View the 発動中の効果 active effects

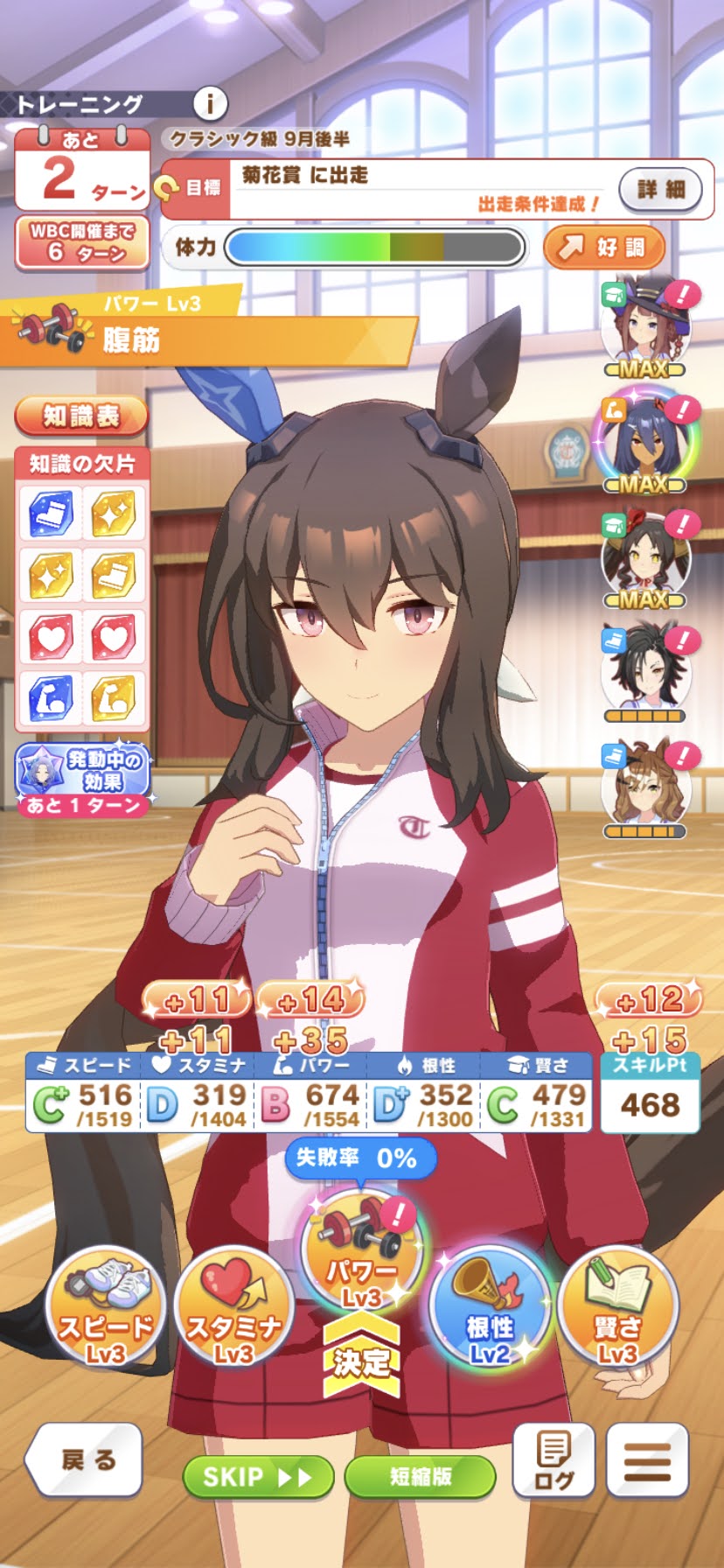click(x=83, y=780)
